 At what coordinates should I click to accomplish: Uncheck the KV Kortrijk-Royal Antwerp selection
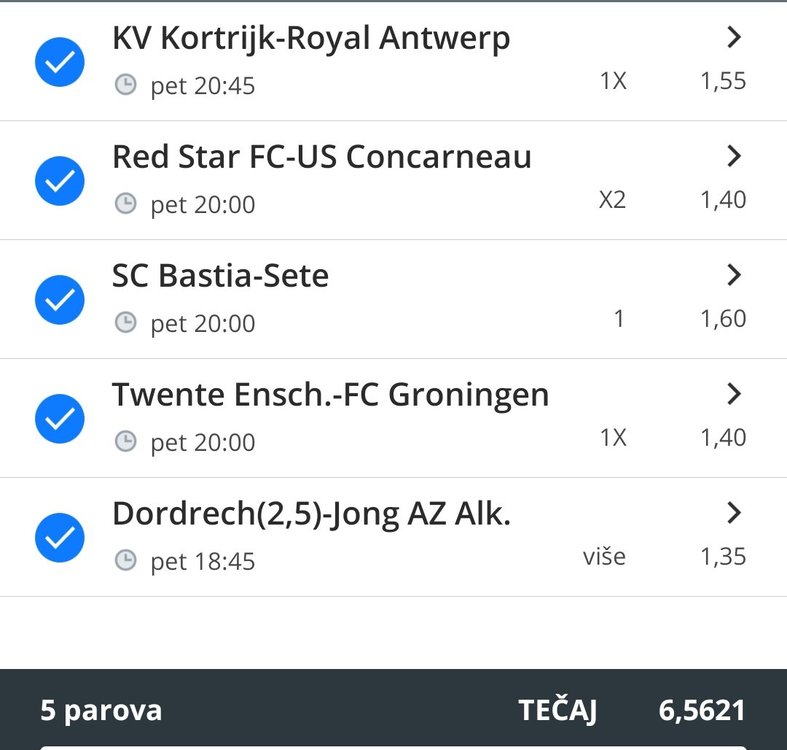pyautogui.click(x=60, y=62)
